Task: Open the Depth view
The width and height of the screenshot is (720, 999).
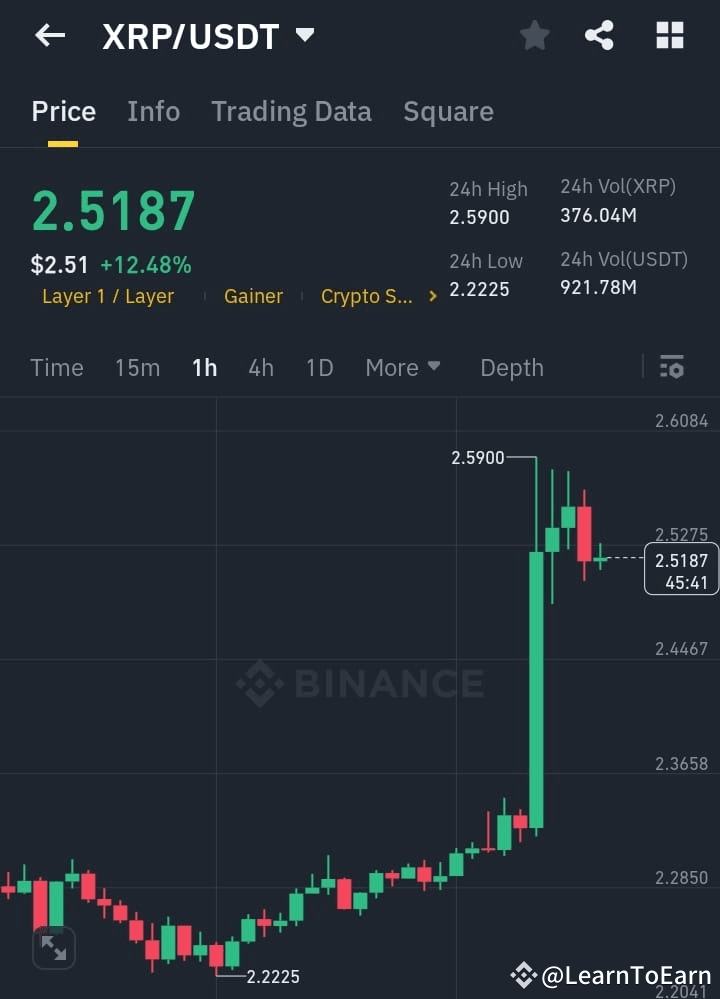Action: (511, 368)
